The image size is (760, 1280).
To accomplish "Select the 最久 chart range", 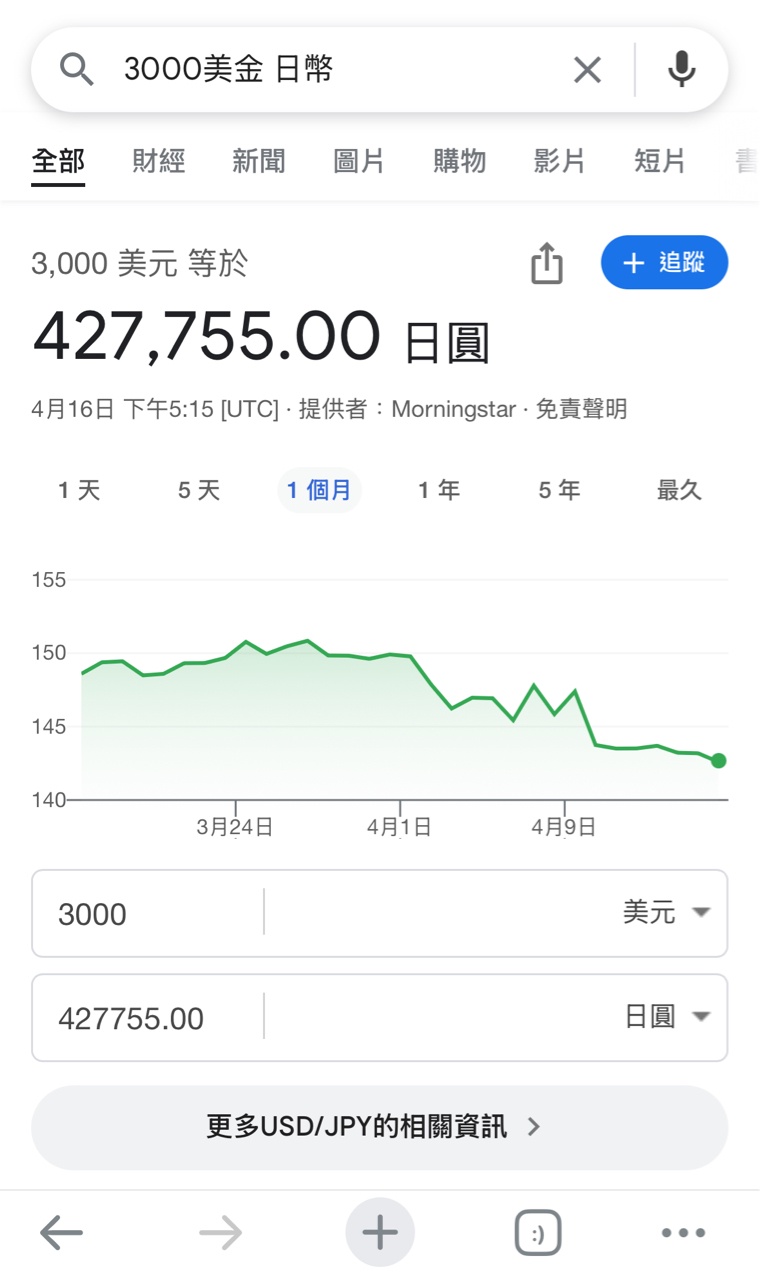I will click(679, 490).
